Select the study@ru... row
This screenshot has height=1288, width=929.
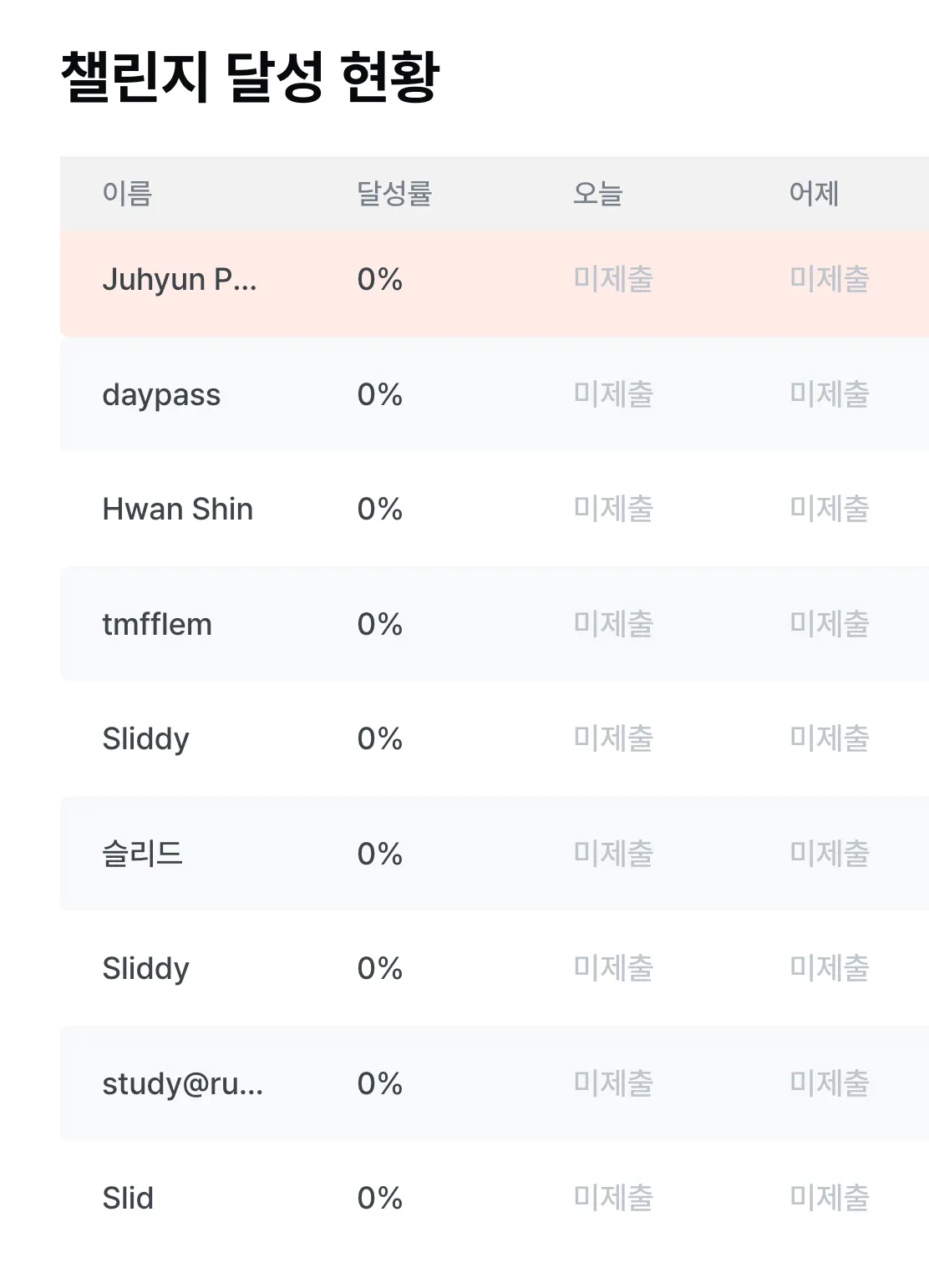click(x=495, y=1083)
